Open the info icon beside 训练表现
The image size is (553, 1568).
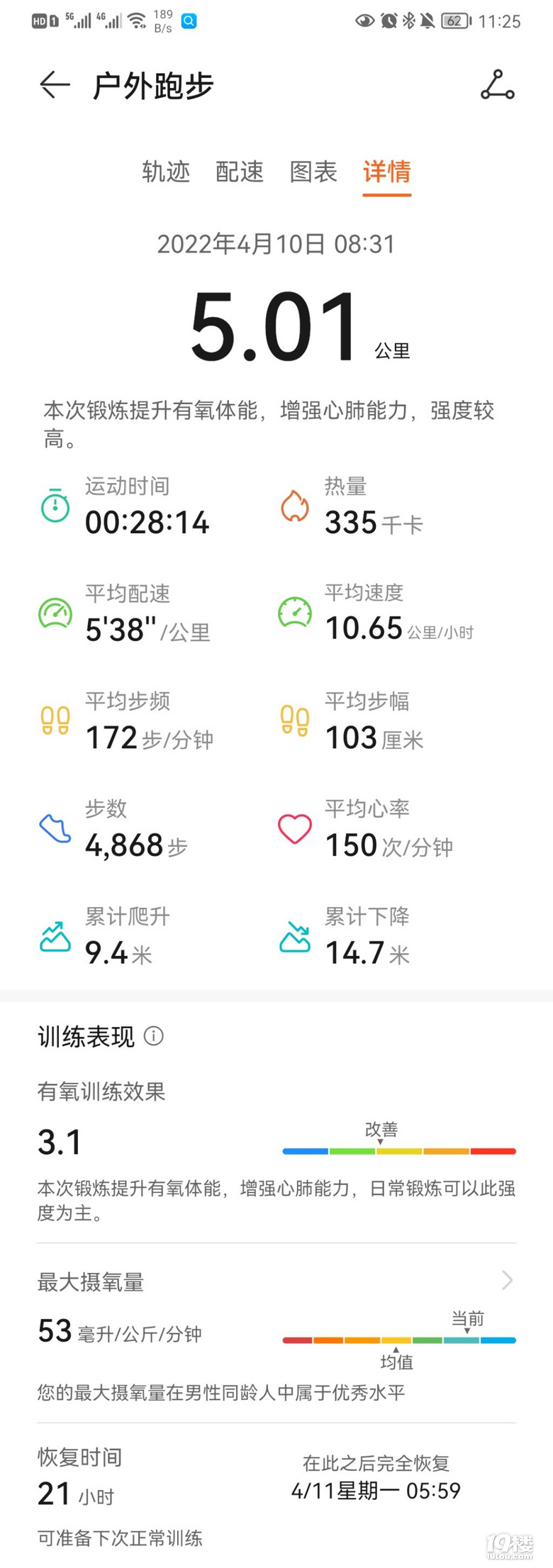point(154,1036)
